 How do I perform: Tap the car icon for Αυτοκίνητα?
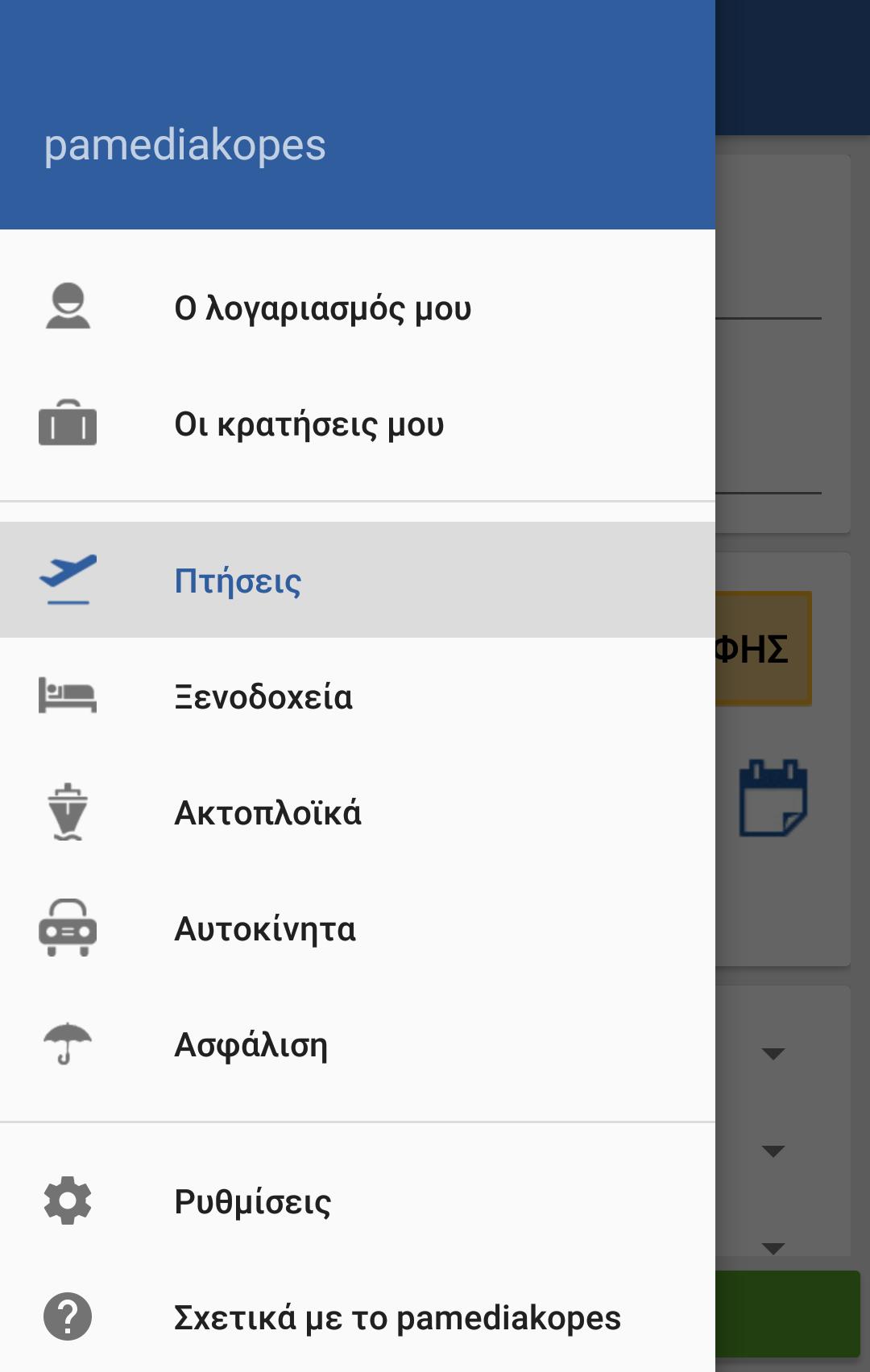[68, 929]
